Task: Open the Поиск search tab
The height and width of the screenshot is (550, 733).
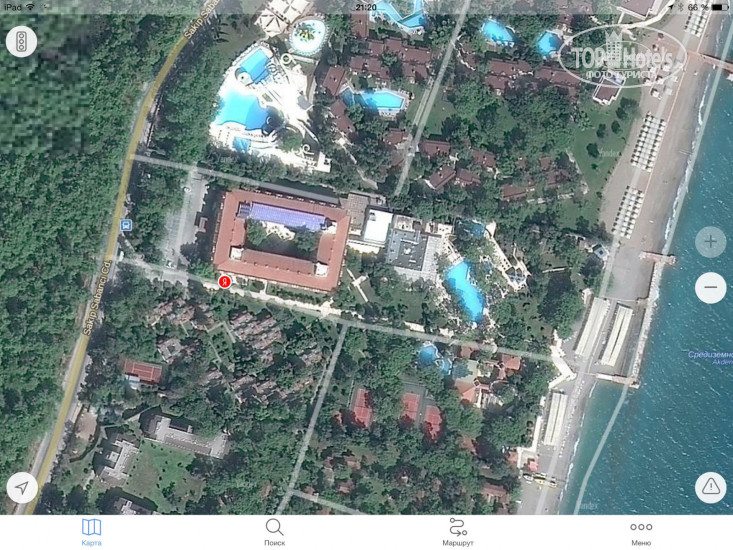Action: click(x=274, y=531)
